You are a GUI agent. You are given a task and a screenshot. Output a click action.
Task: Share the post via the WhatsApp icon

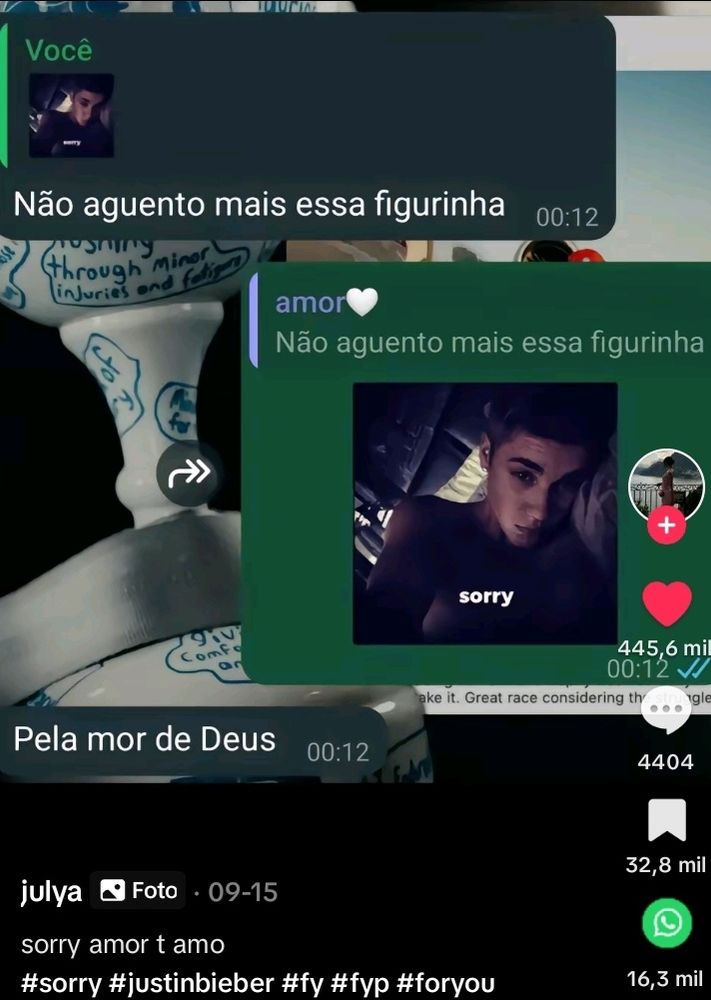tap(667, 923)
